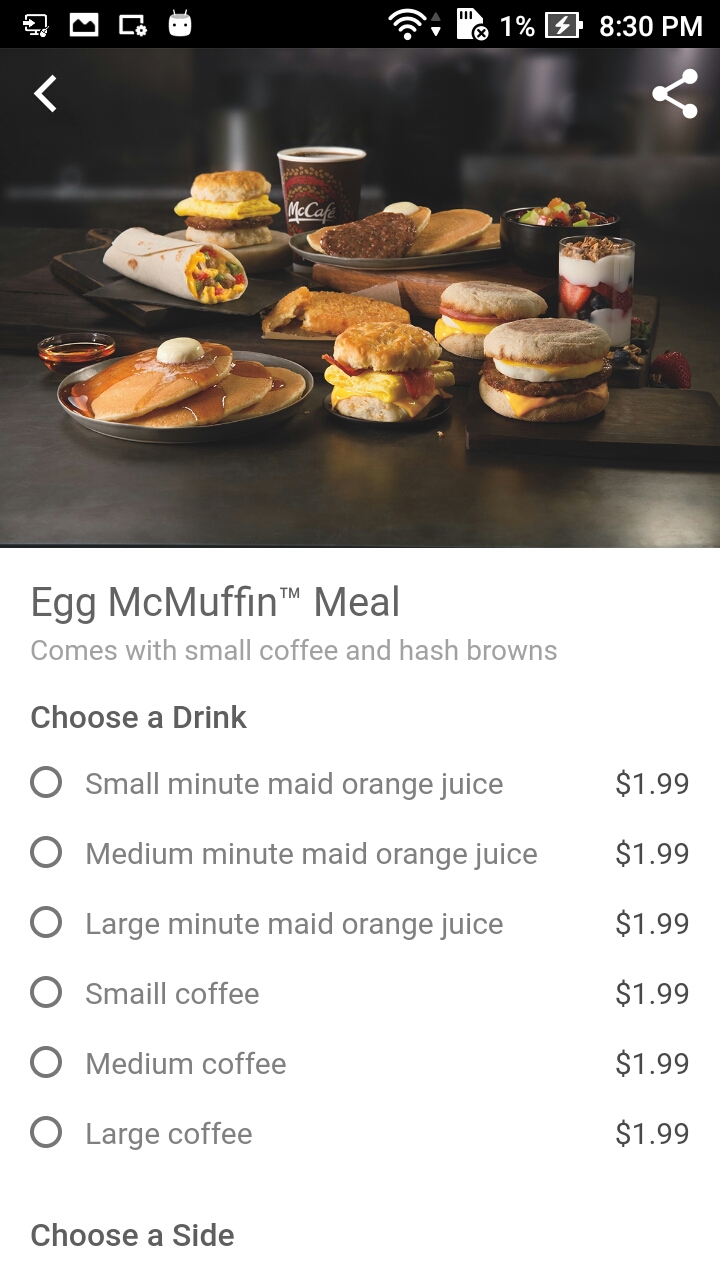Pick the Large coffee option
Viewport: 720px width, 1280px height.
point(46,1133)
